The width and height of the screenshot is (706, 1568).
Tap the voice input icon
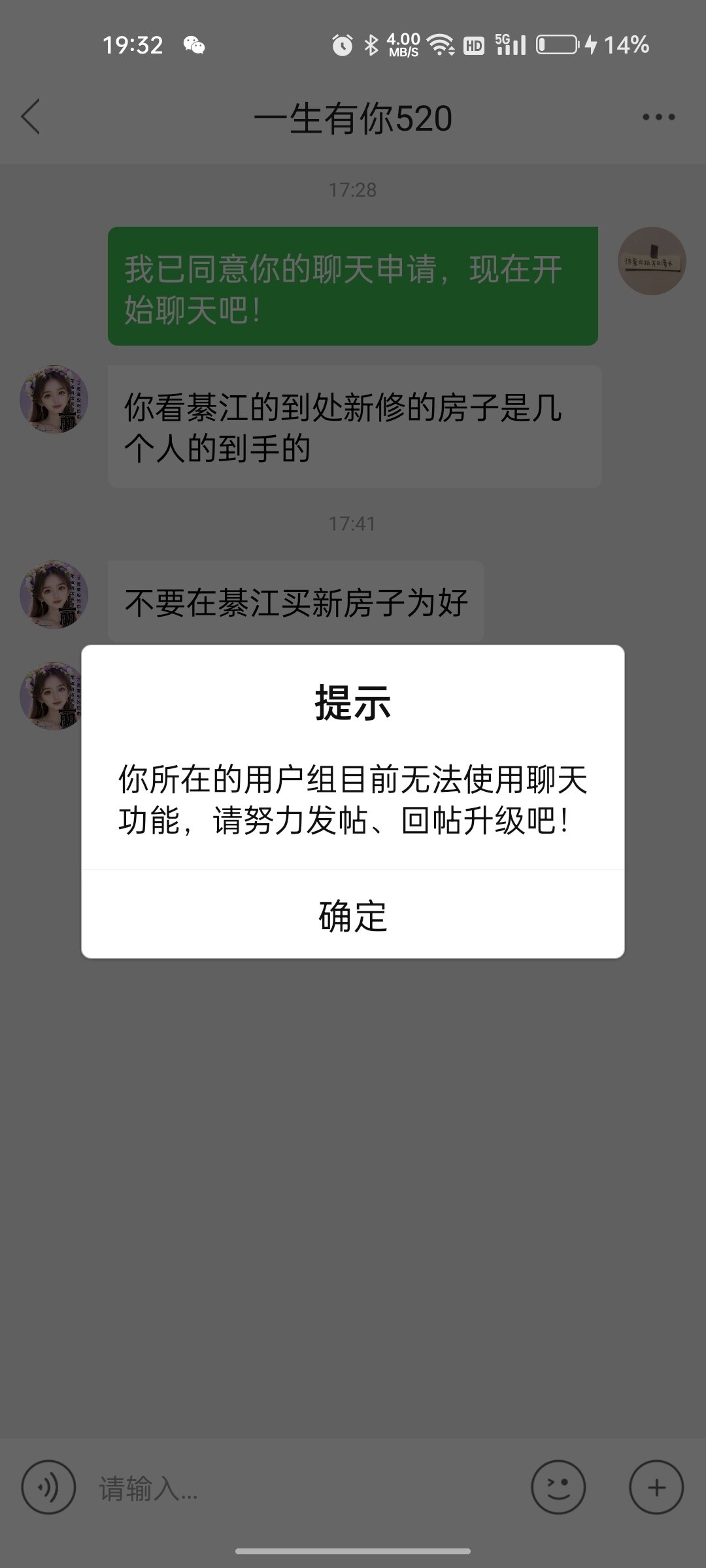[48, 1487]
